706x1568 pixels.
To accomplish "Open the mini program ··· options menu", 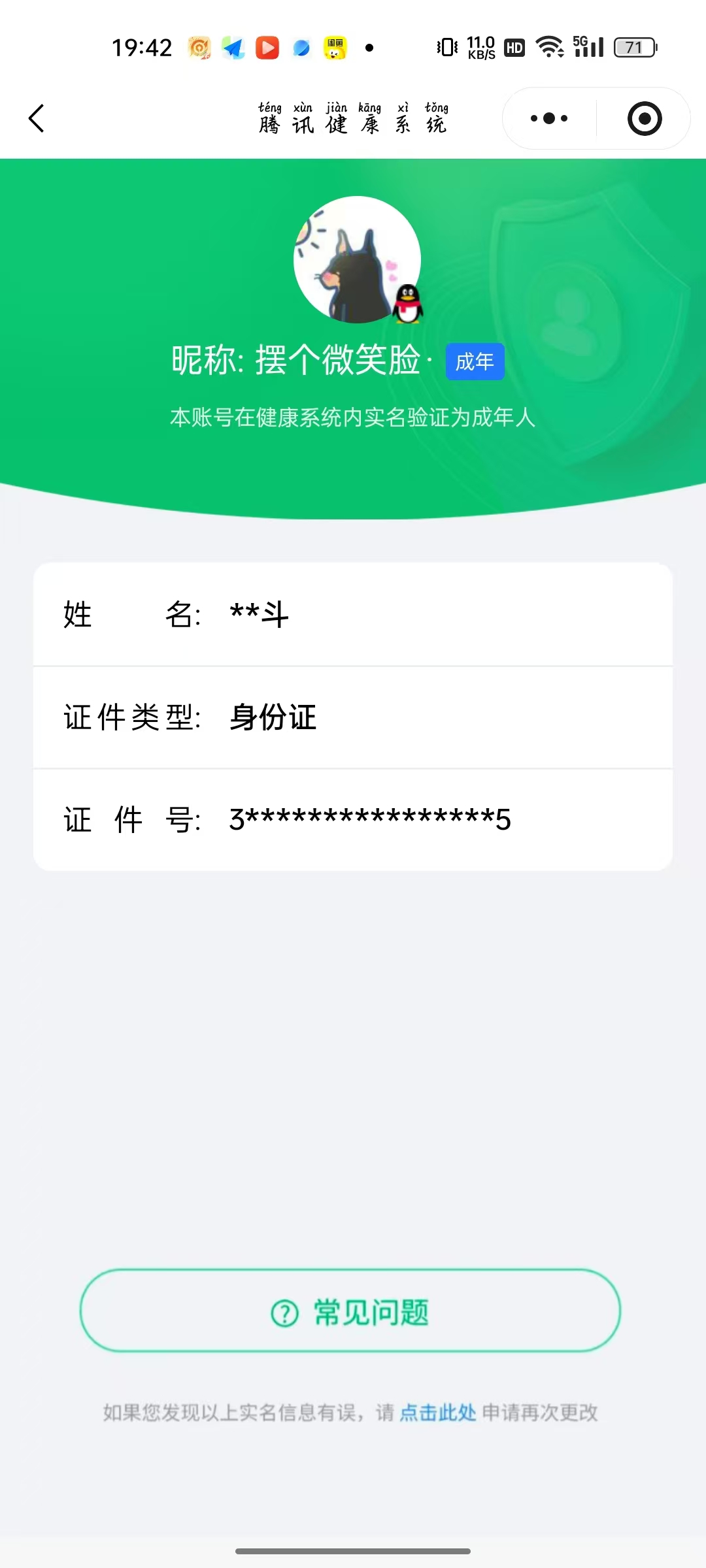I will coord(548,118).
